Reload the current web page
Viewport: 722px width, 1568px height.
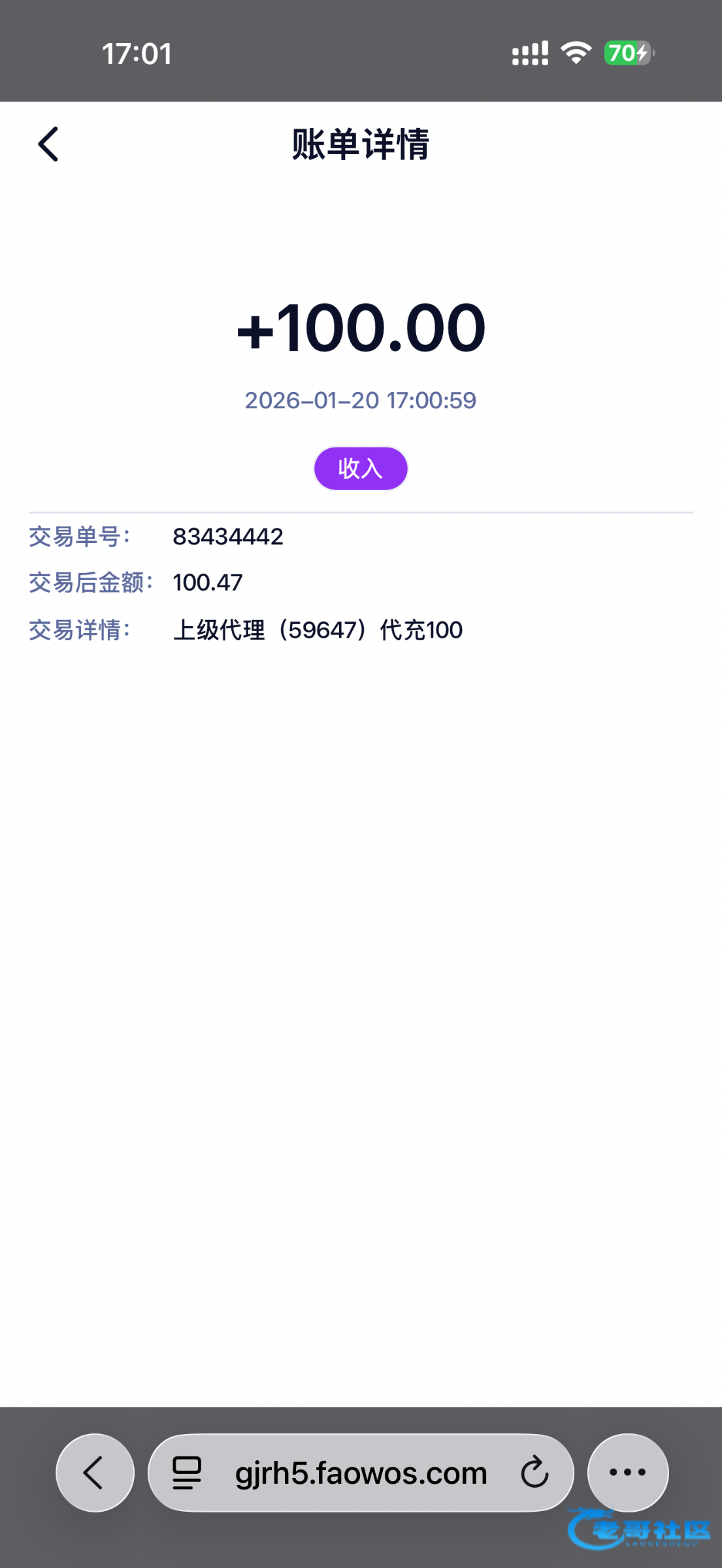534,1473
